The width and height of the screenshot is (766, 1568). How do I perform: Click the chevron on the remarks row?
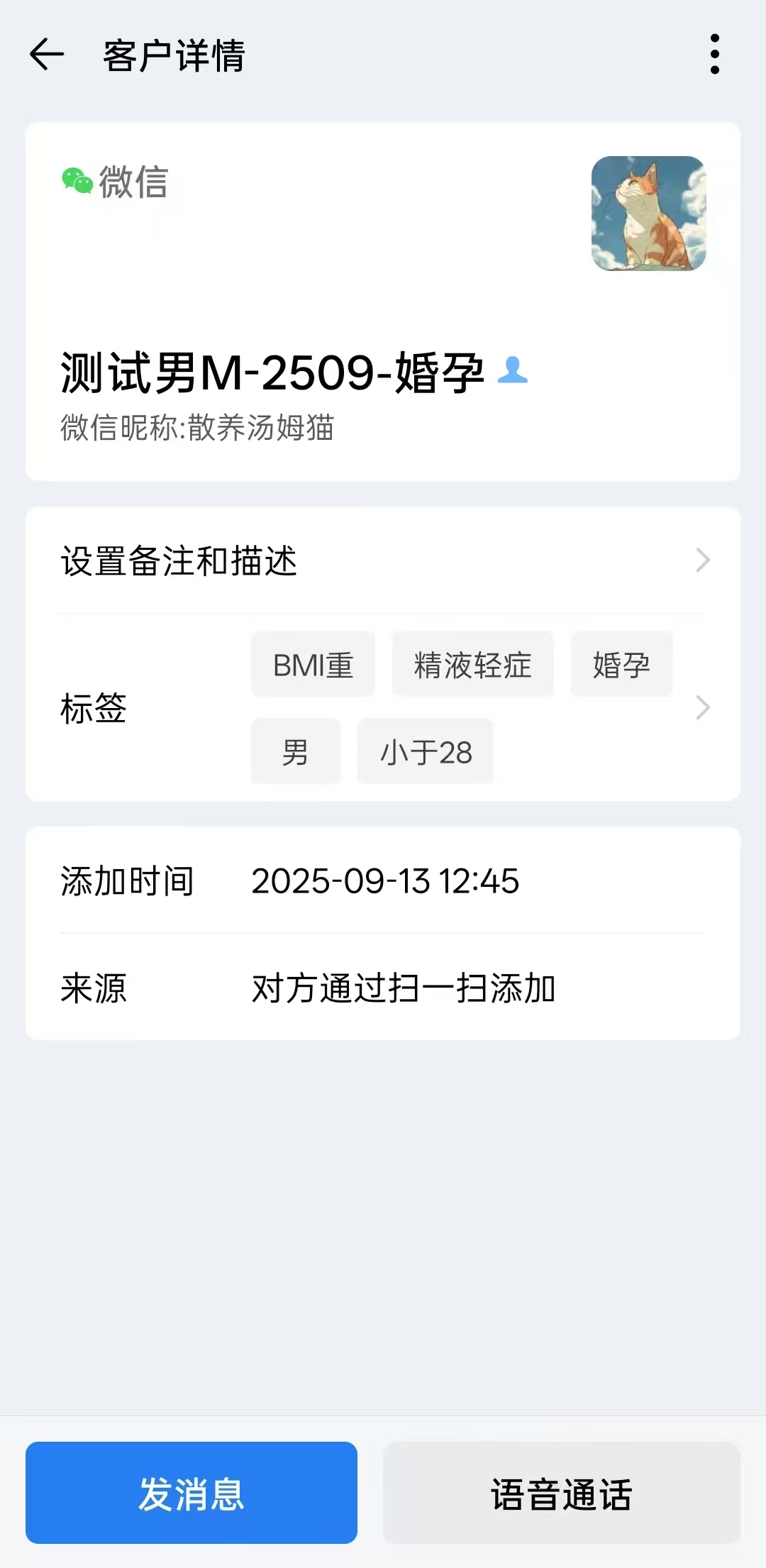coord(703,561)
